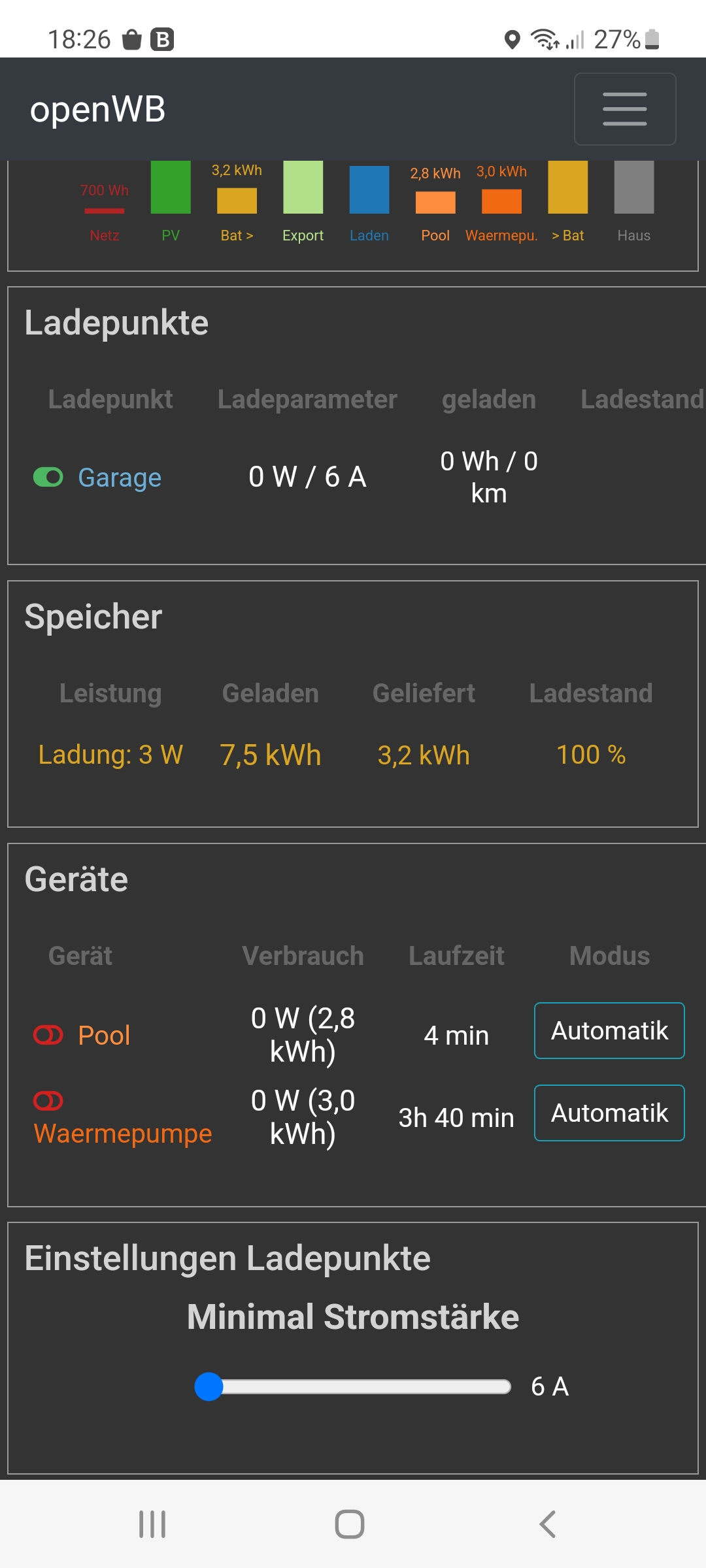Image resolution: width=706 pixels, height=1568 pixels.
Task: Toggle the Waermepumpe device switch
Action: (x=48, y=1101)
